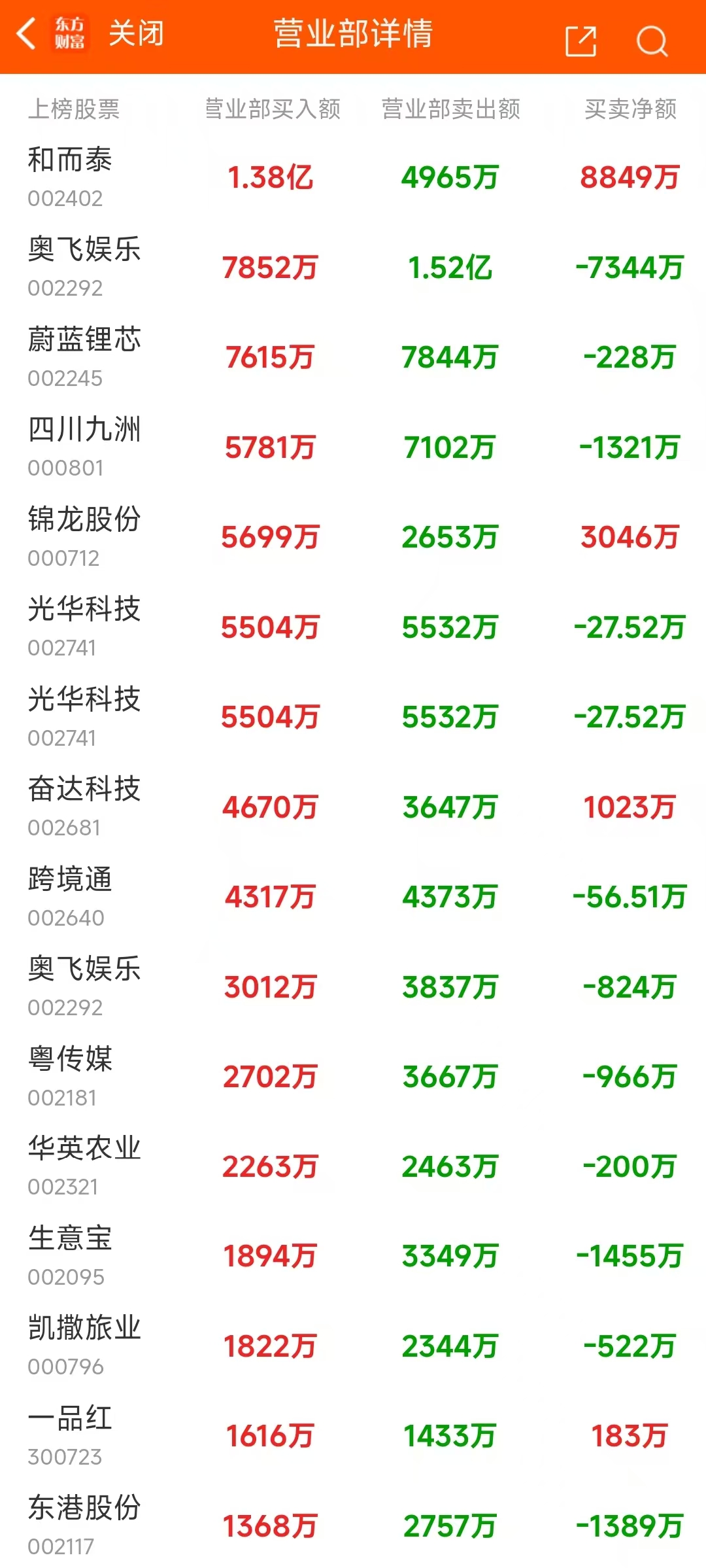Open the 奋达科技 002681 stock row
Image resolution: width=706 pixels, height=1568 pixels.
coord(353,807)
